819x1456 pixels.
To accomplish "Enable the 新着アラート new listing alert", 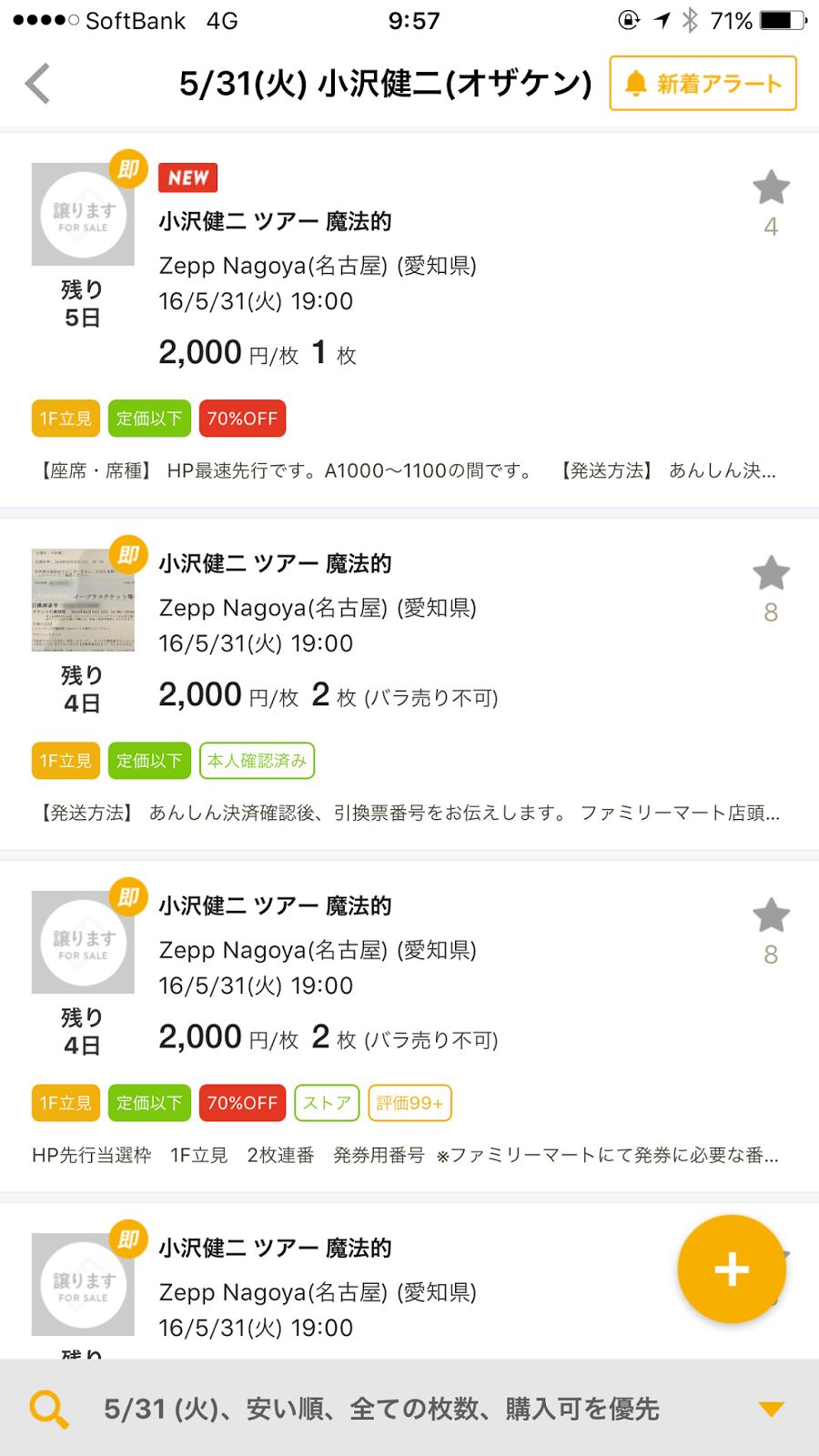I will pyautogui.click(x=703, y=84).
